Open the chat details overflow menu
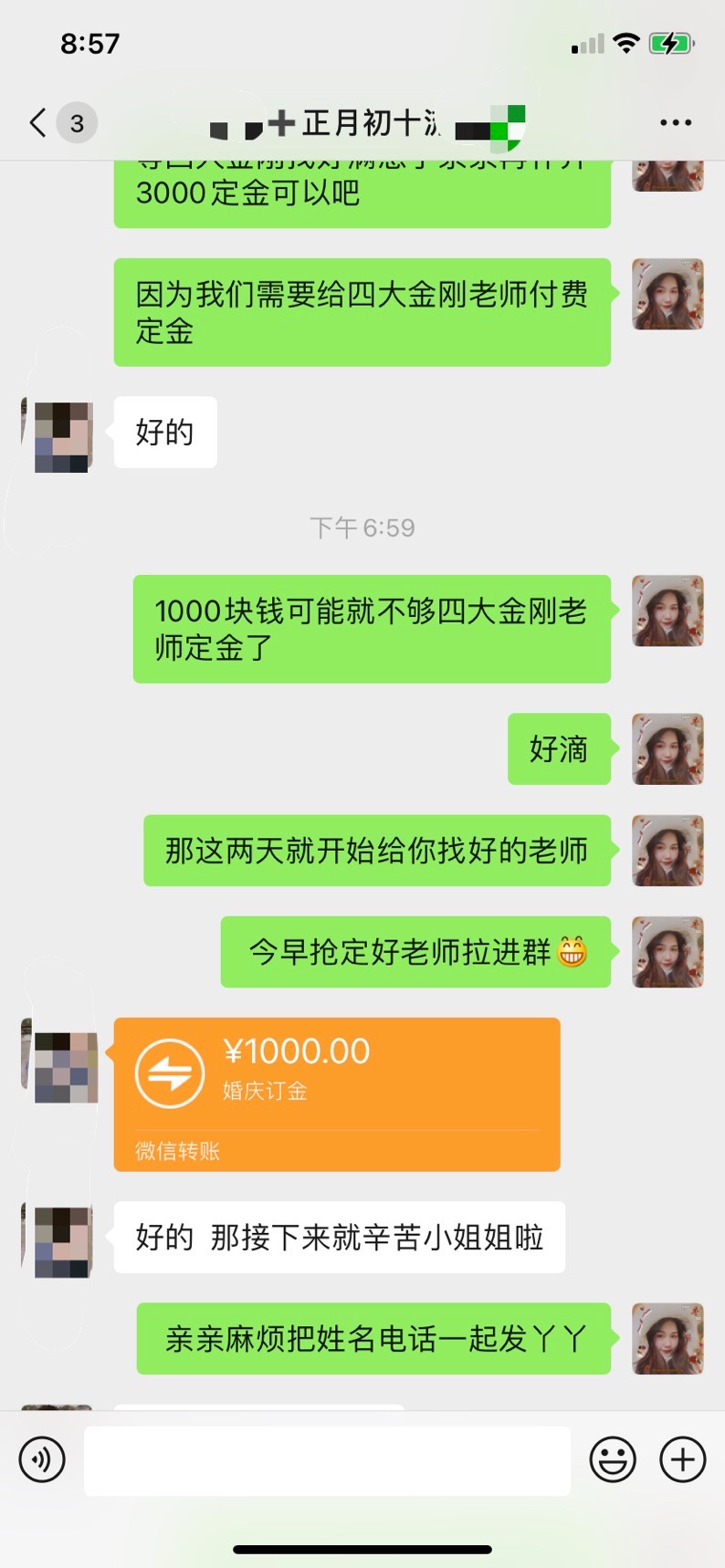This screenshot has width=725, height=1568. click(676, 122)
